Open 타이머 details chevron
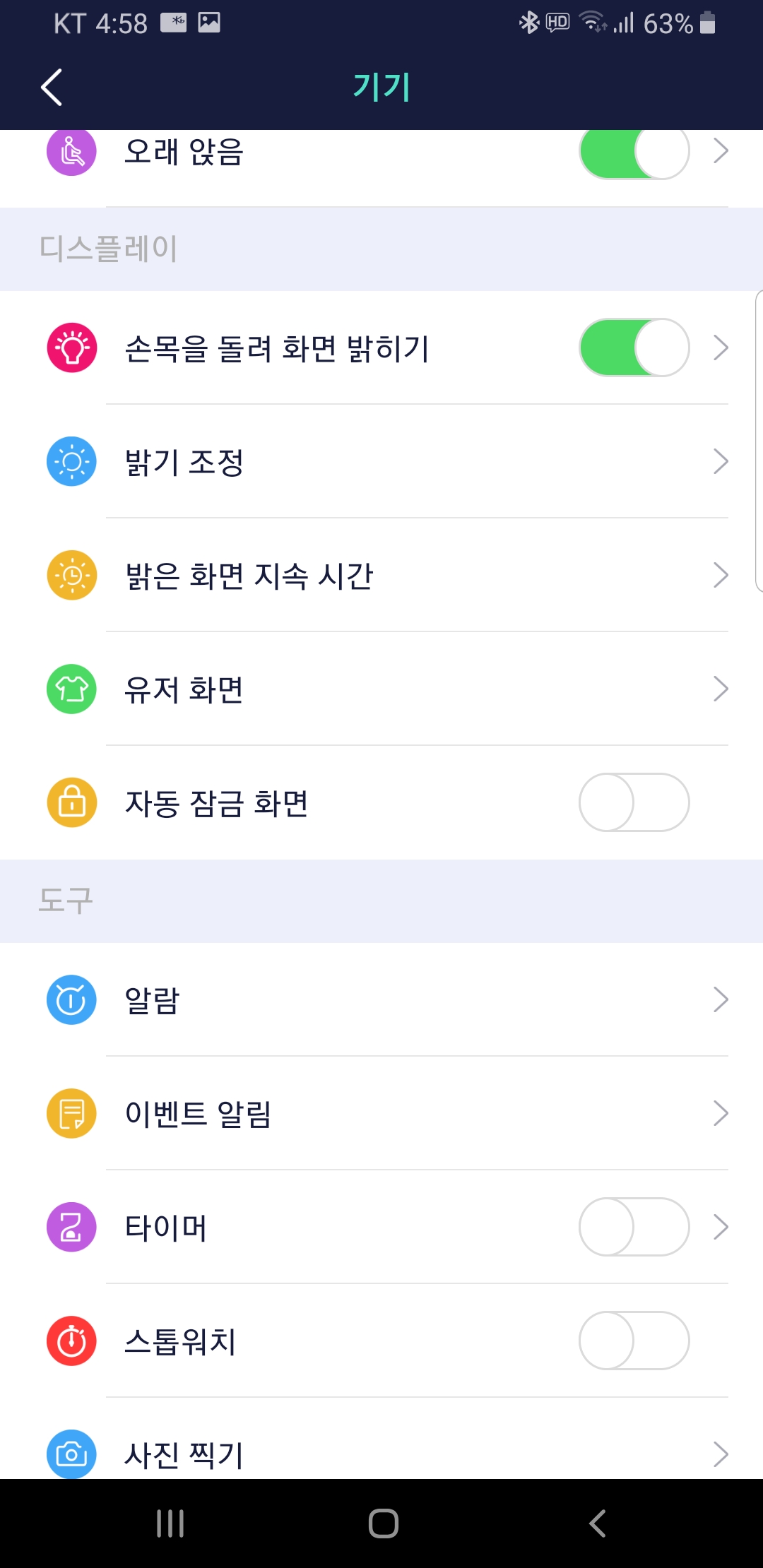 click(x=721, y=1227)
